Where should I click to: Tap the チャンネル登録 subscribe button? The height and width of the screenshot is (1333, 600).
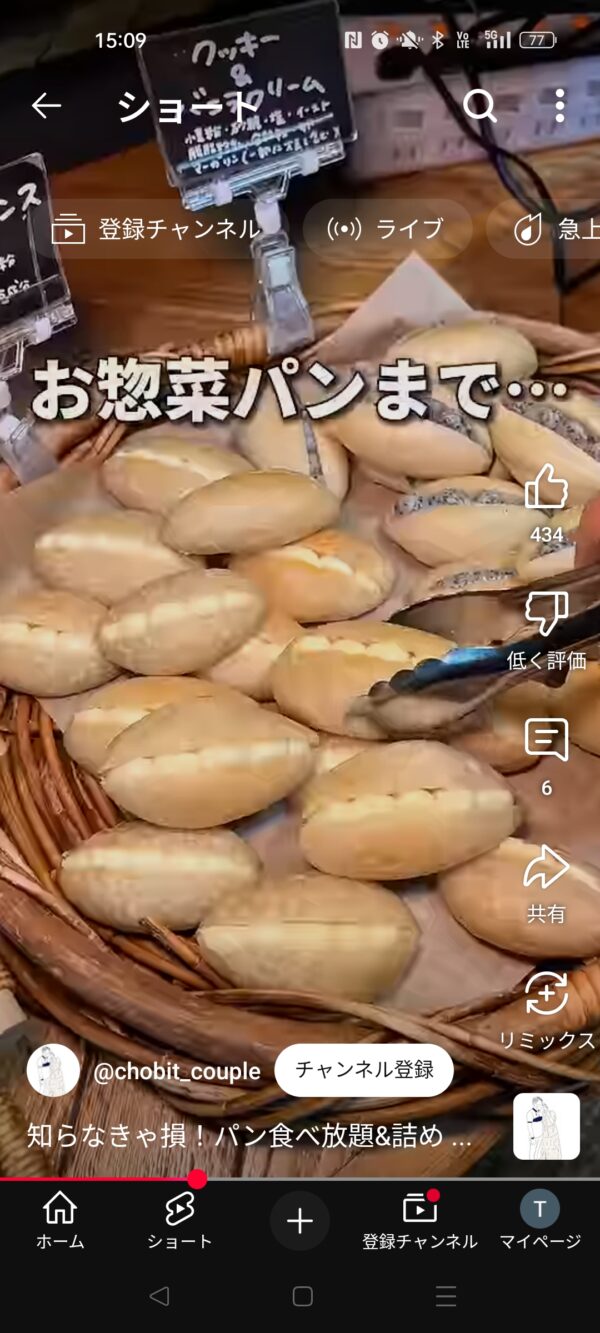pyautogui.click(x=364, y=1070)
